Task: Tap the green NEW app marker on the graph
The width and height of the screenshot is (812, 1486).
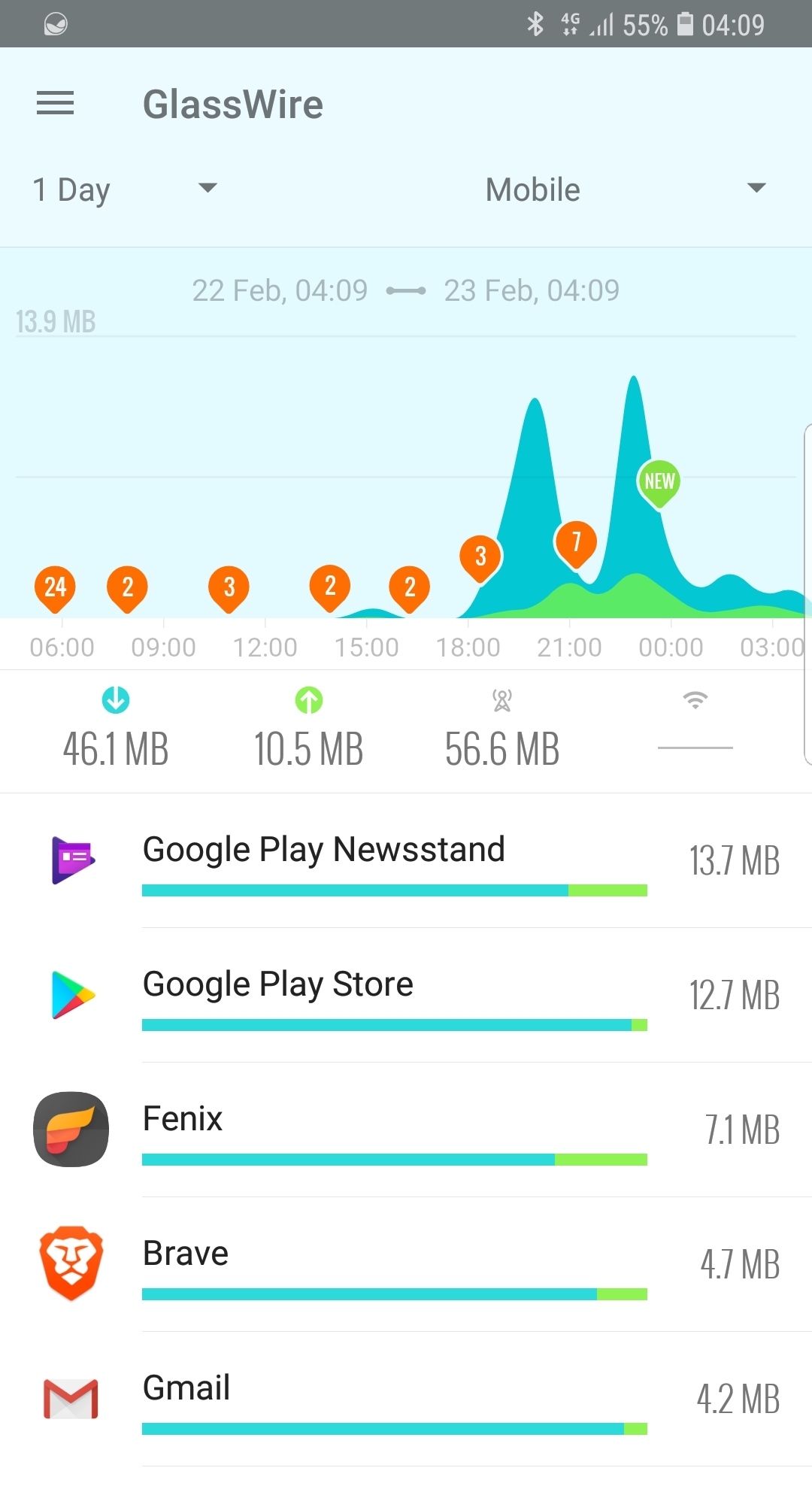Action: click(659, 484)
